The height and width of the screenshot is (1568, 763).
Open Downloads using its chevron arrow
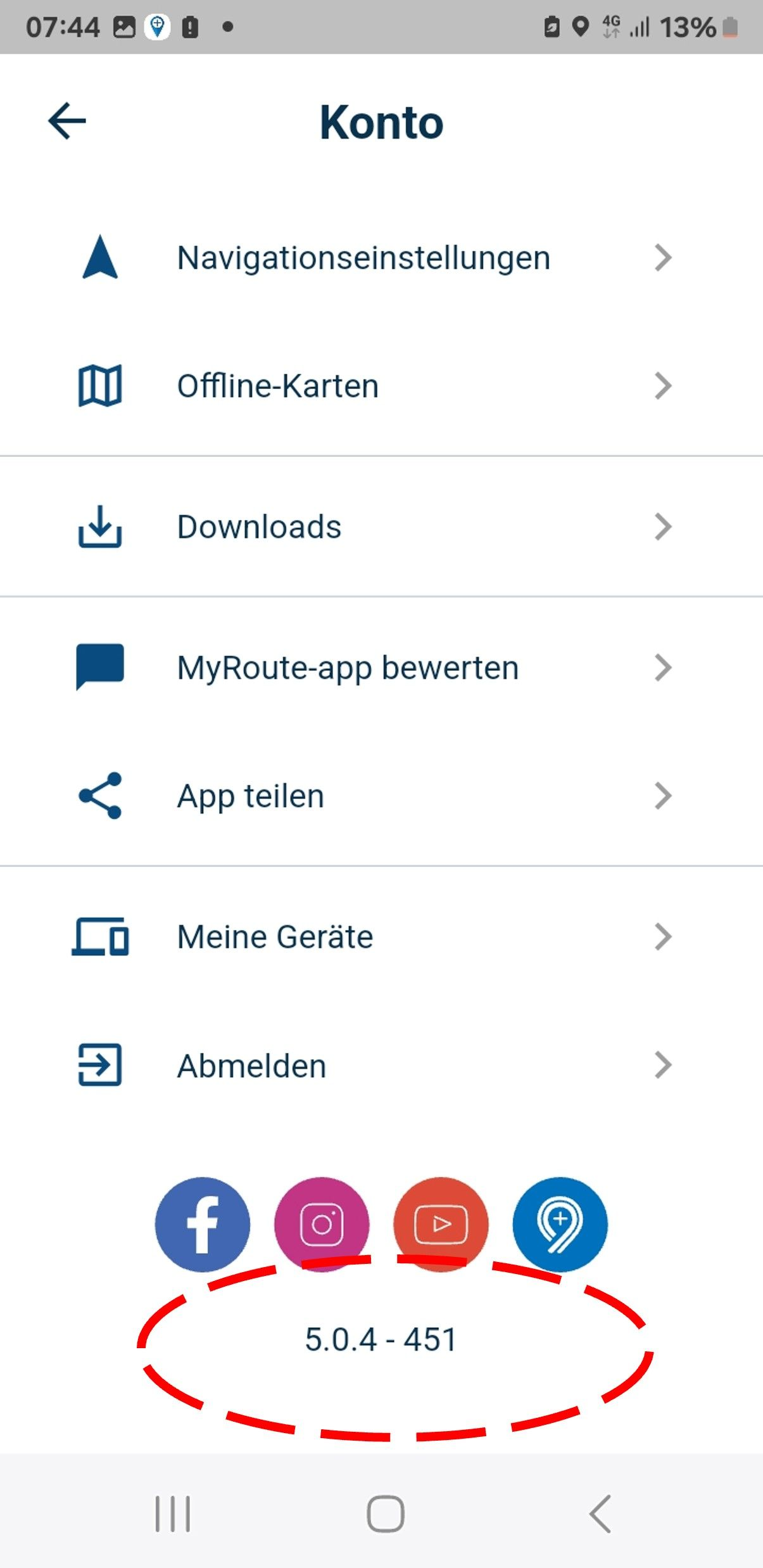pos(664,526)
